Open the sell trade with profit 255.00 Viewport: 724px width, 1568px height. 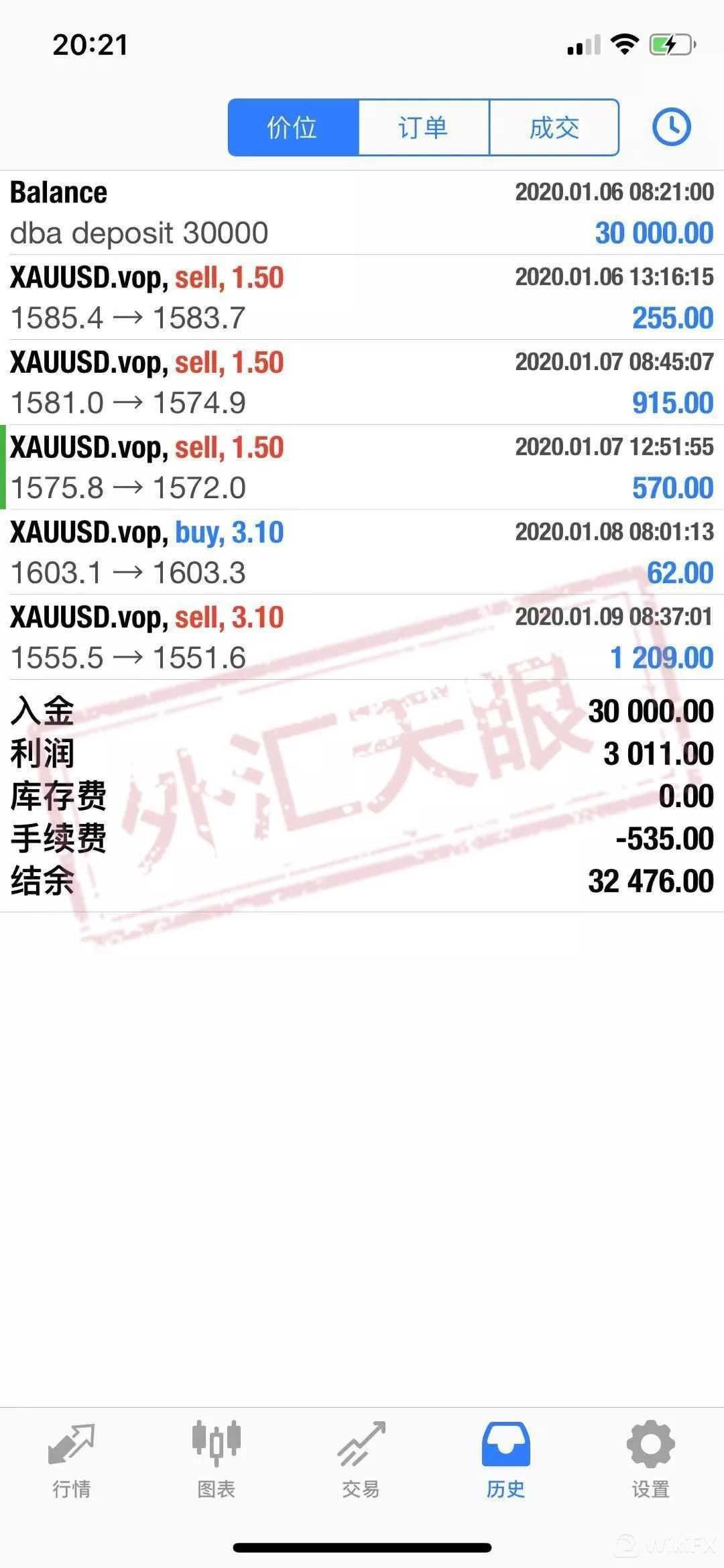(x=362, y=298)
